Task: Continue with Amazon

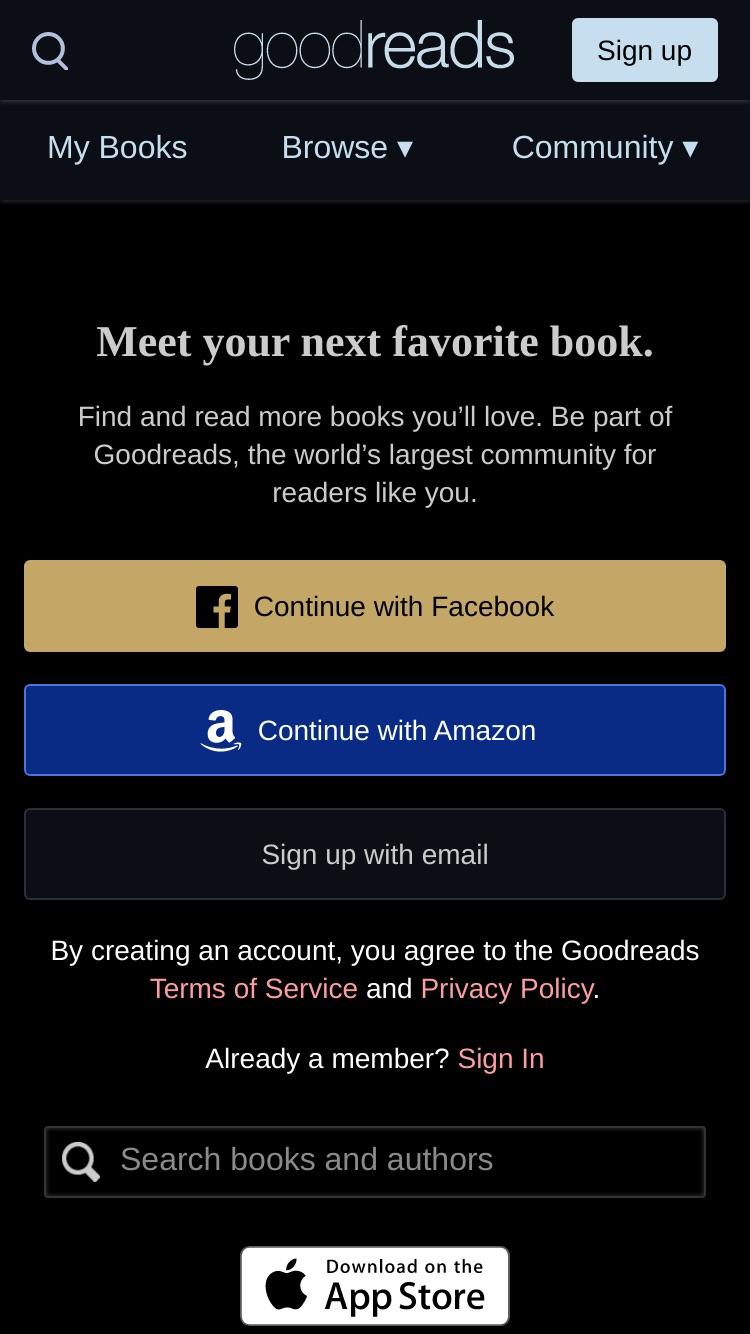Action: point(375,730)
